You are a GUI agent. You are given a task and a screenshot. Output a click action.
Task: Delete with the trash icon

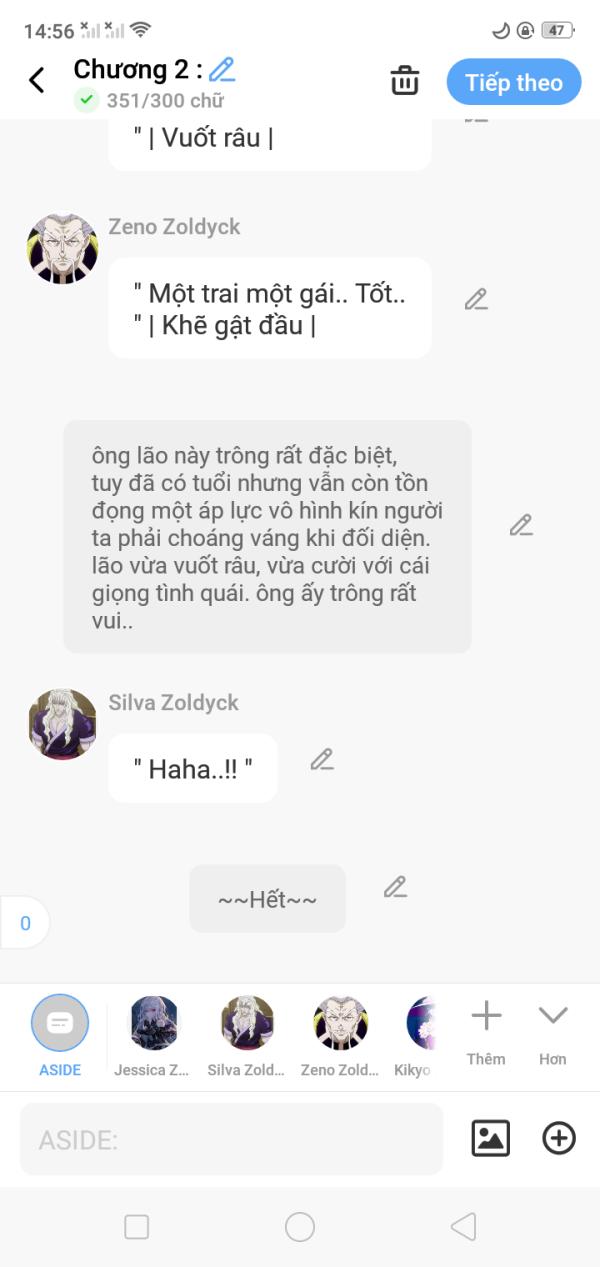(404, 80)
